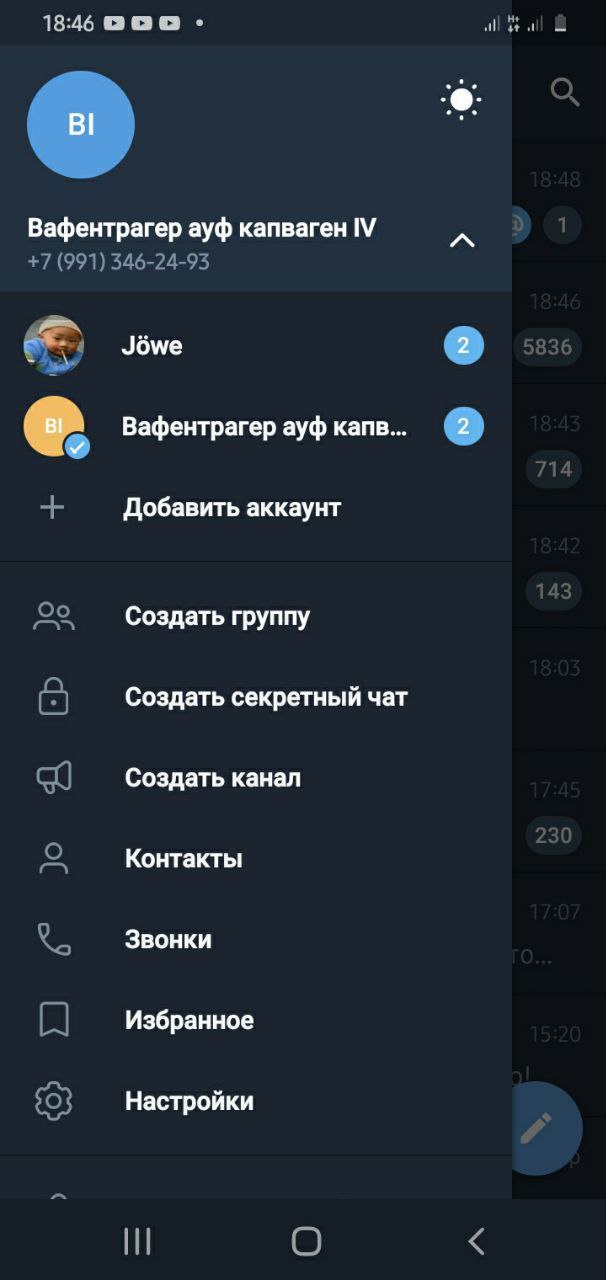Compose new message with pencil button
Viewport: 606px width, 1280px height.
(545, 1128)
